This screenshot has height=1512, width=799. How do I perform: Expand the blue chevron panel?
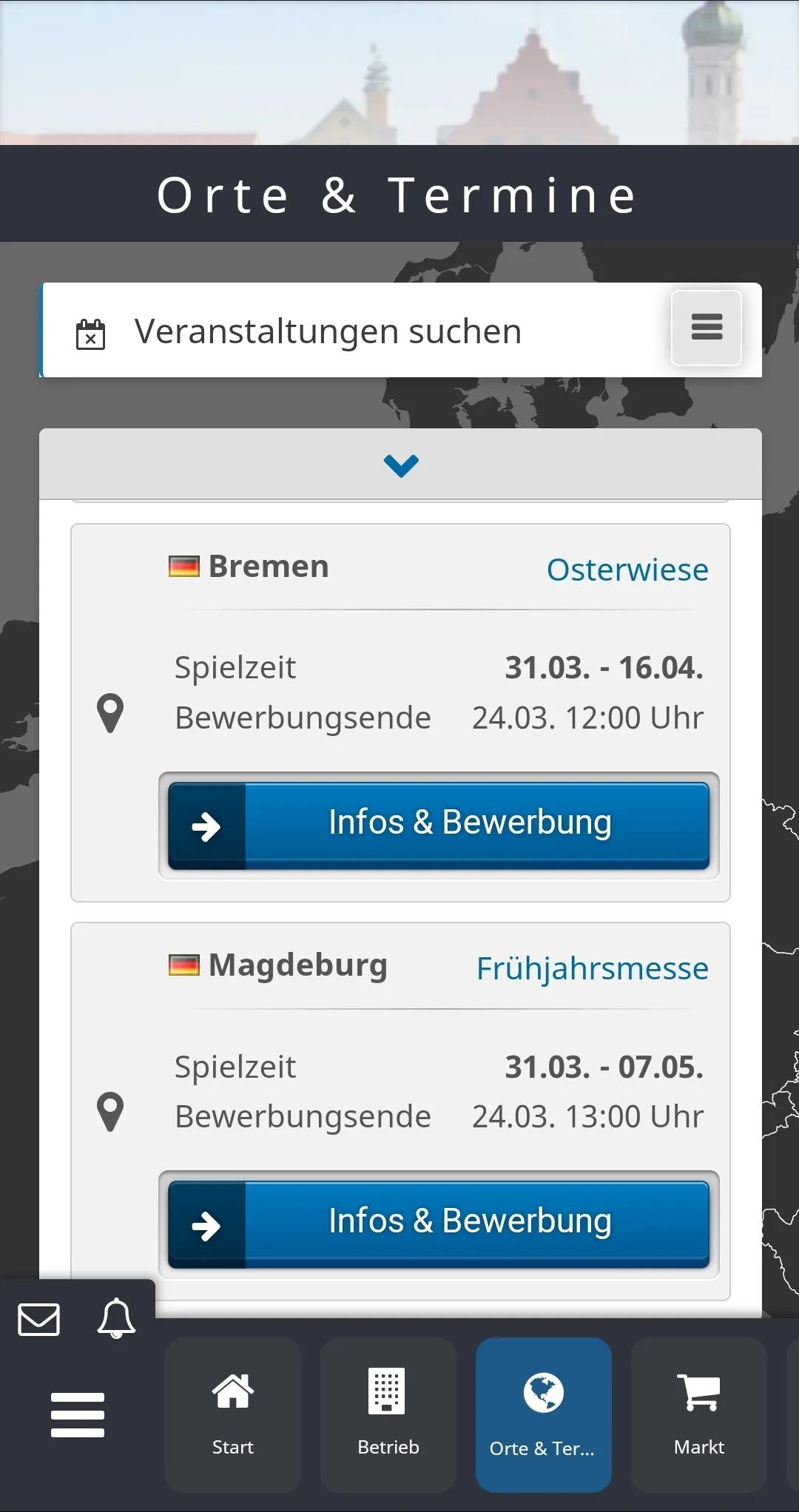[x=401, y=465]
